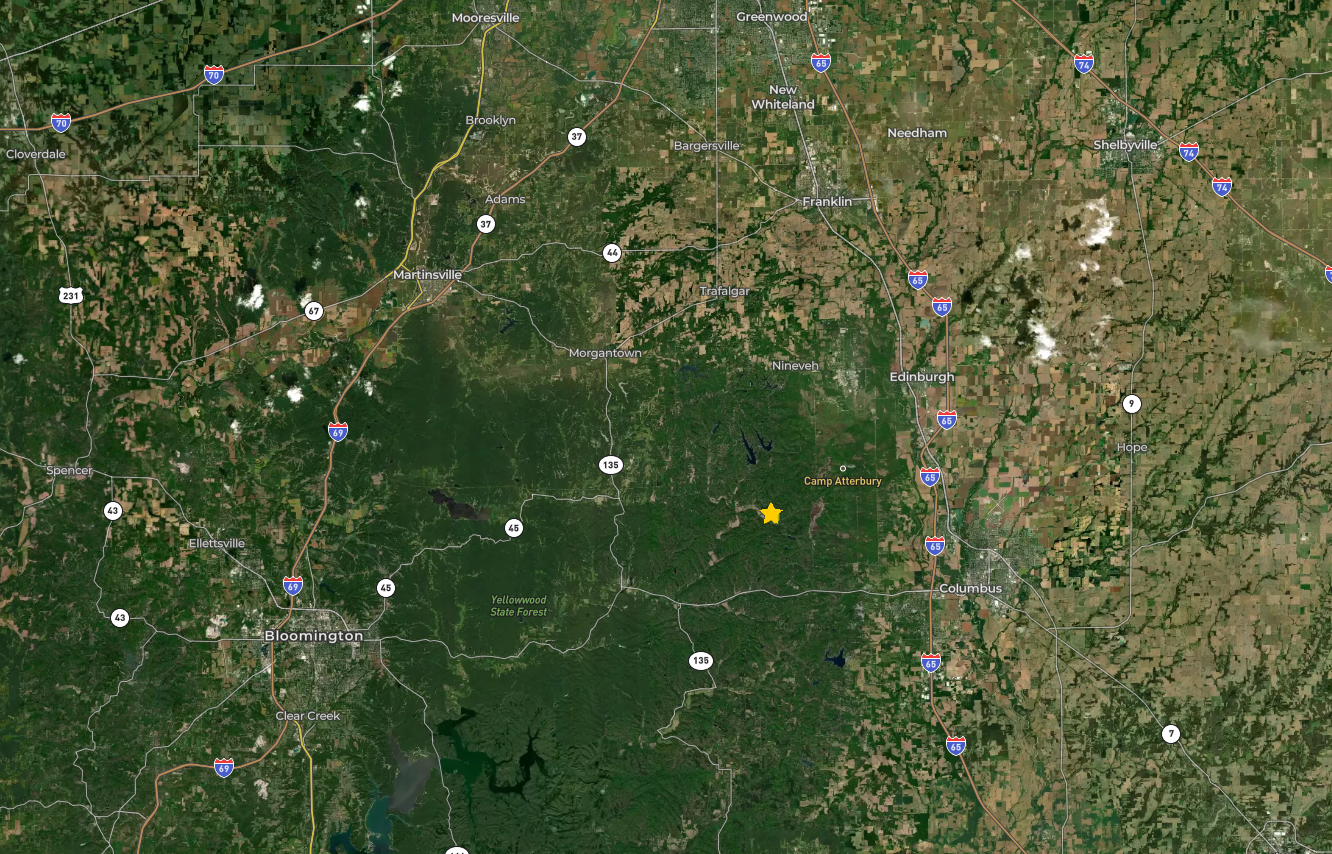This screenshot has width=1332, height=854.
Task: Open the Camp Atterbury place label
Action: click(x=843, y=481)
